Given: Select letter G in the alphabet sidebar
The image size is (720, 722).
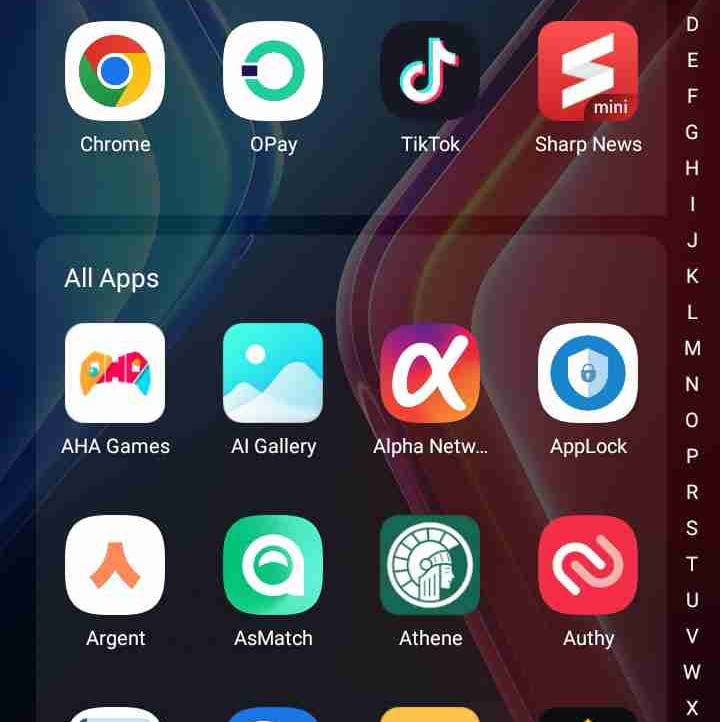Looking at the screenshot, I should [692, 132].
